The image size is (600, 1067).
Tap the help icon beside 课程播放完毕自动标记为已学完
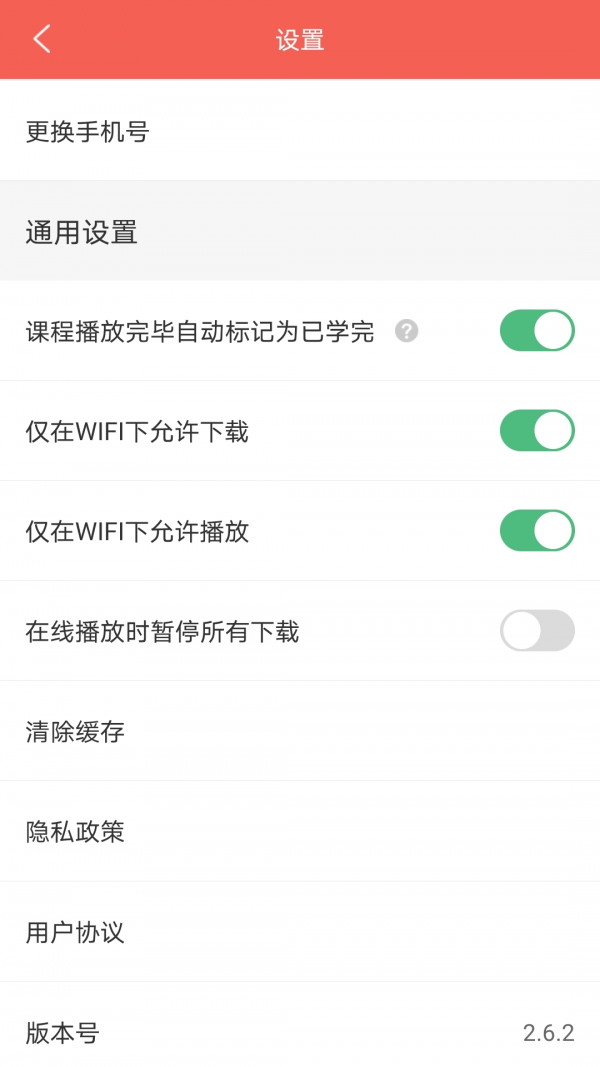406,331
